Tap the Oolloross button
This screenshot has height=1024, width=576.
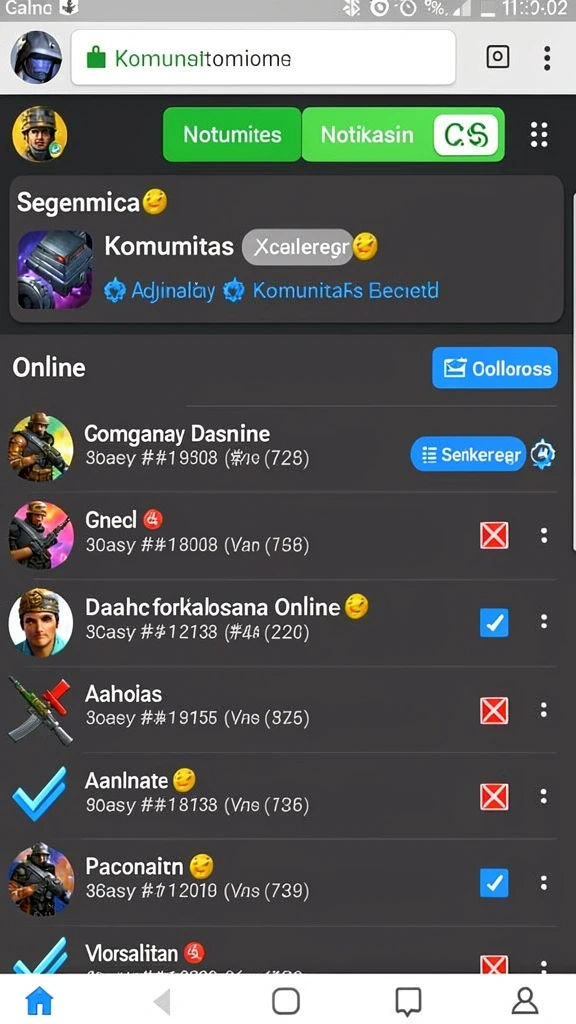coord(495,368)
